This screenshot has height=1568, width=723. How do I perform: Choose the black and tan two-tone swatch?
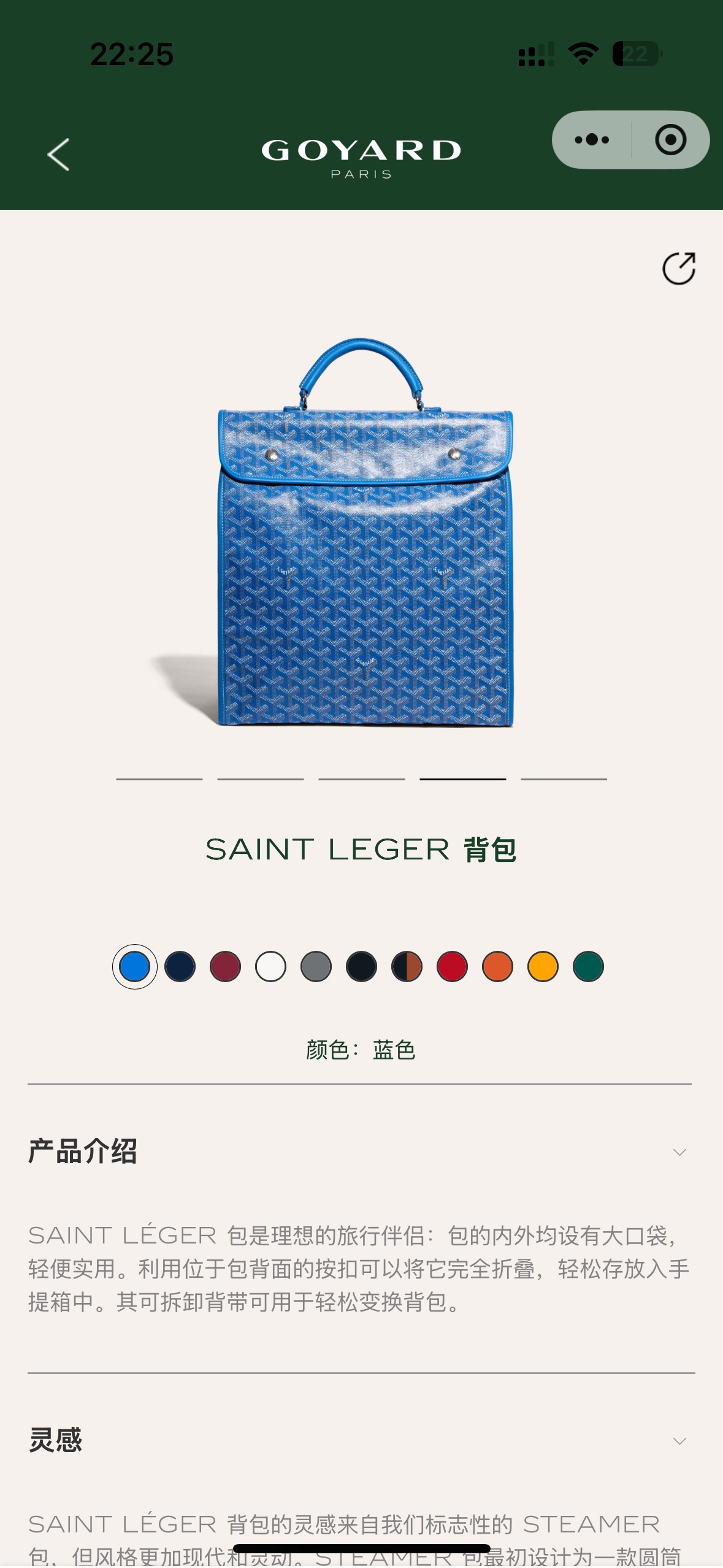coord(407,967)
